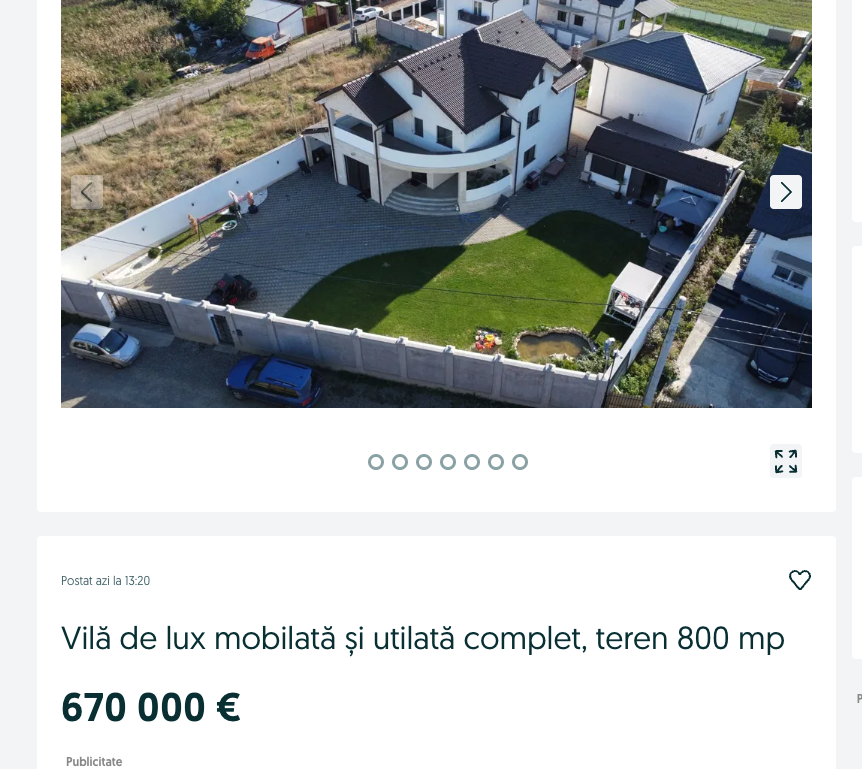
Task: Go back to the previous gallery photo
Action: tap(87, 192)
